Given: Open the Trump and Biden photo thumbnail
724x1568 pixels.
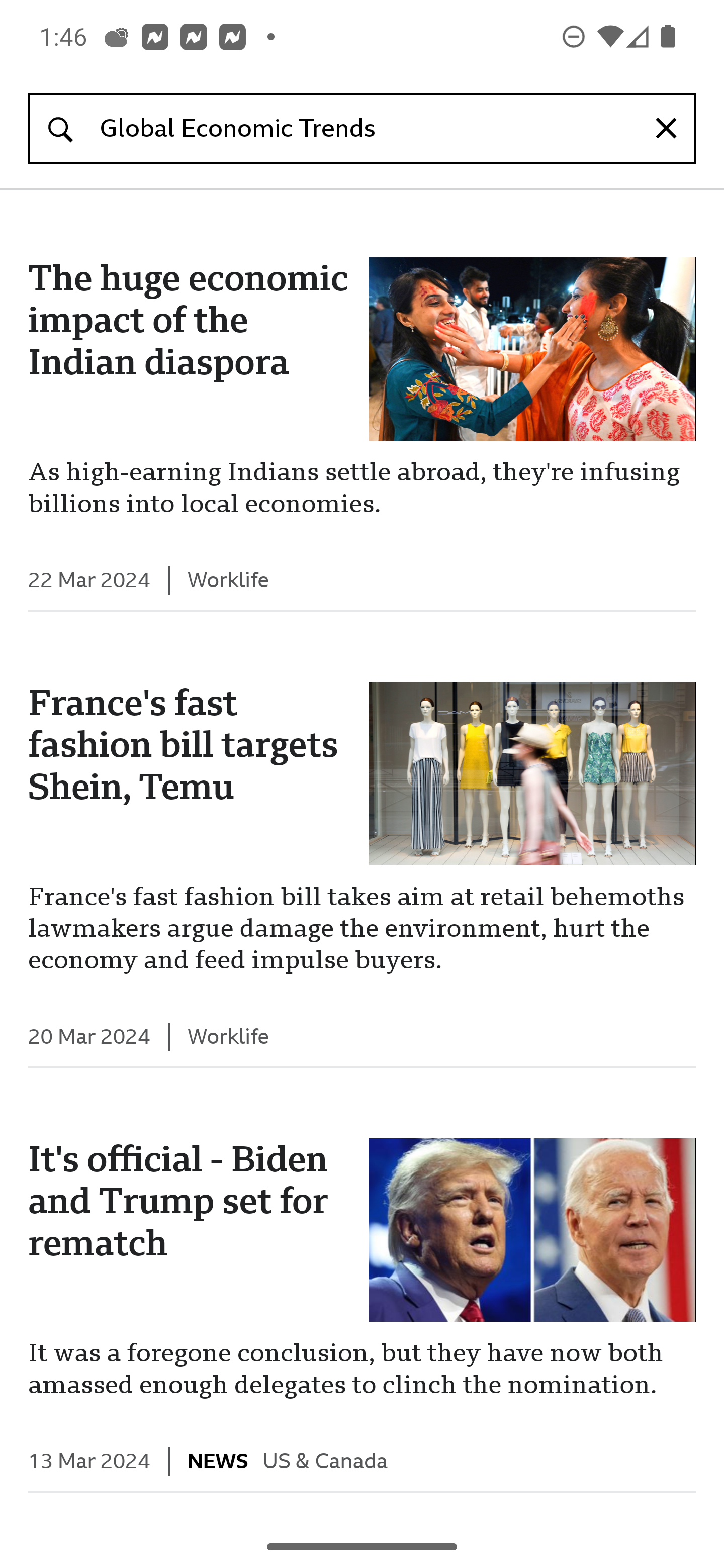Looking at the screenshot, I should pos(531,1230).
